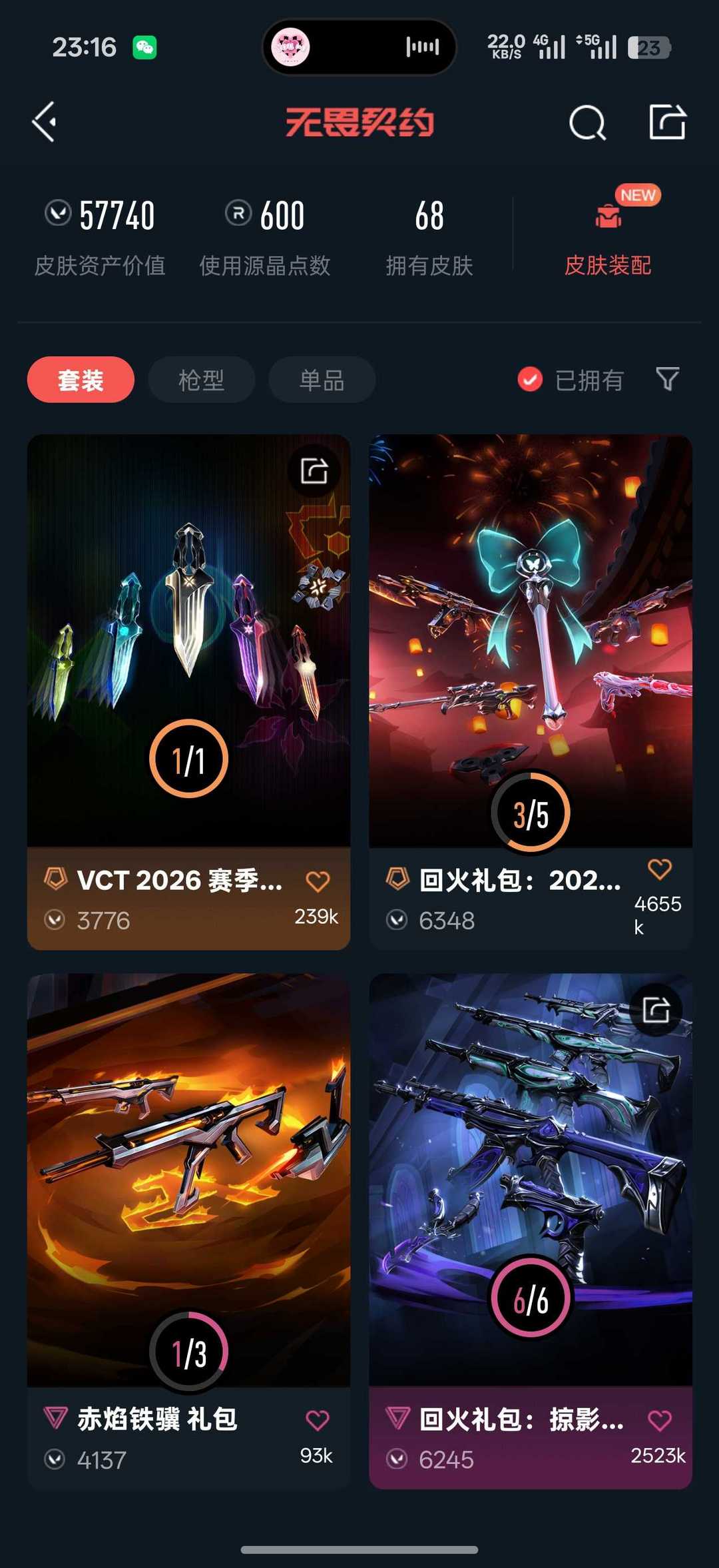Screen dimensions: 719x1568
Task: Share this page via top-right icon
Action: coord(667,122)
